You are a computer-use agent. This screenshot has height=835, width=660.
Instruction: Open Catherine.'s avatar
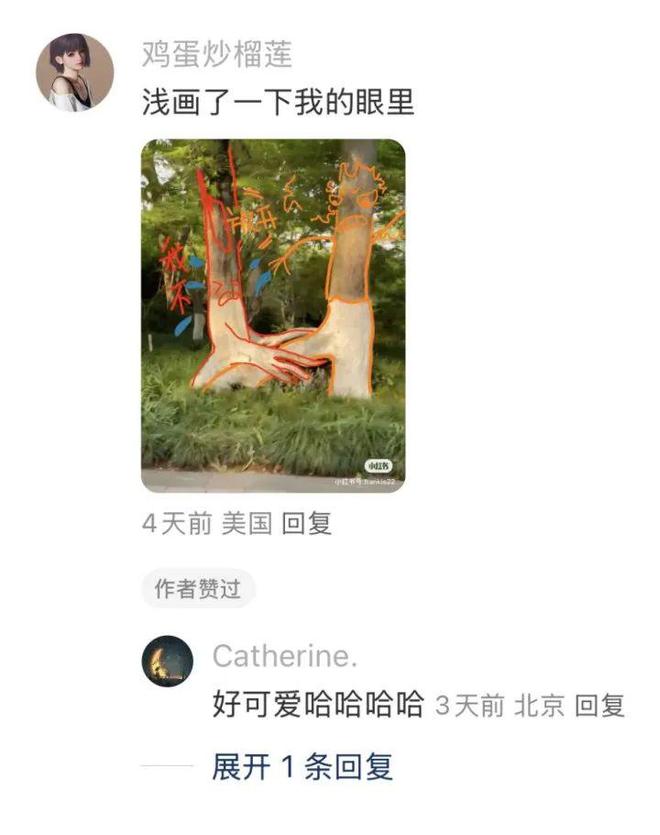pos(167,660)
